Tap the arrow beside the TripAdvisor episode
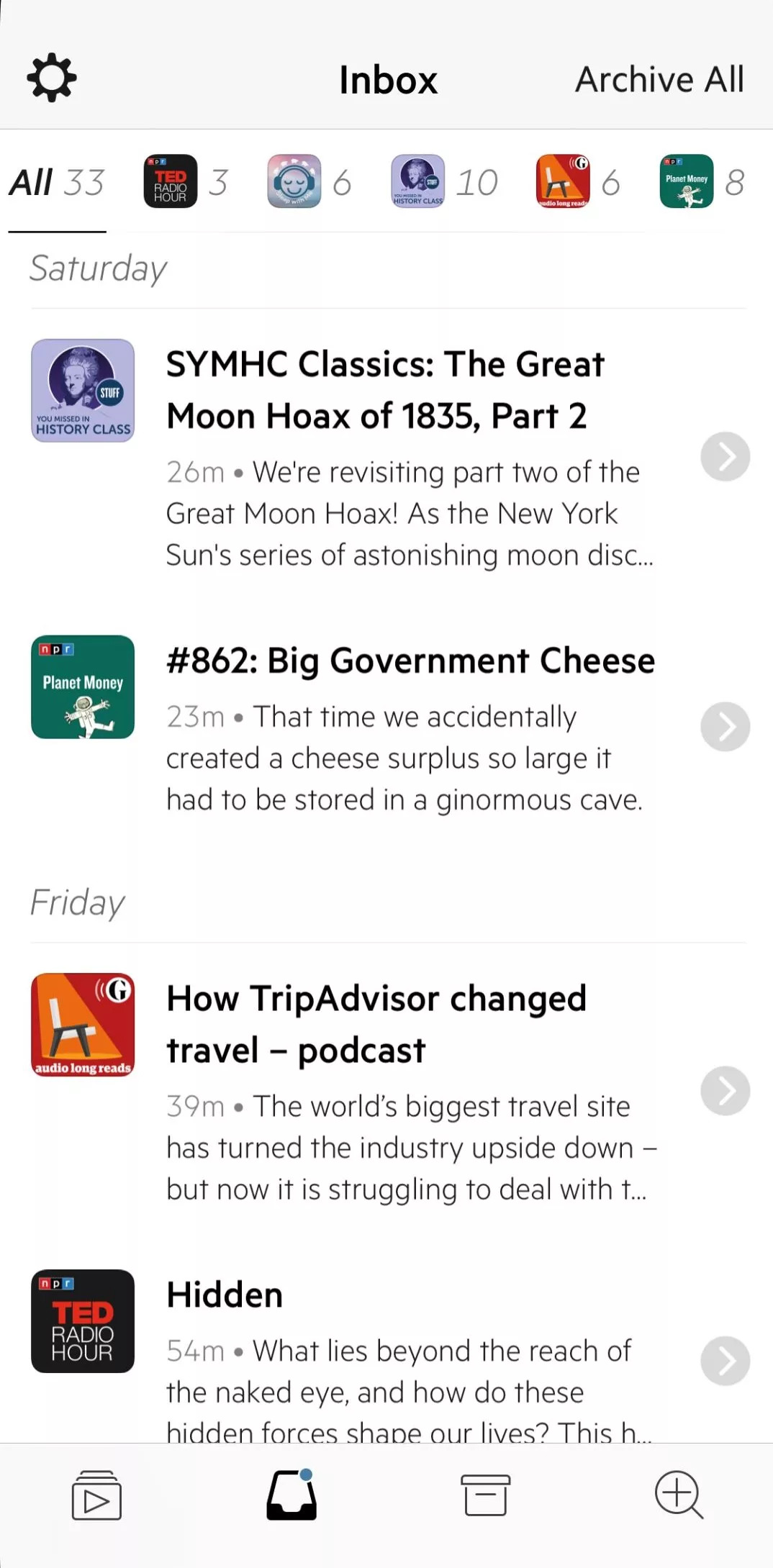This screenshot has width=773, height=1568. (725, 1091)
